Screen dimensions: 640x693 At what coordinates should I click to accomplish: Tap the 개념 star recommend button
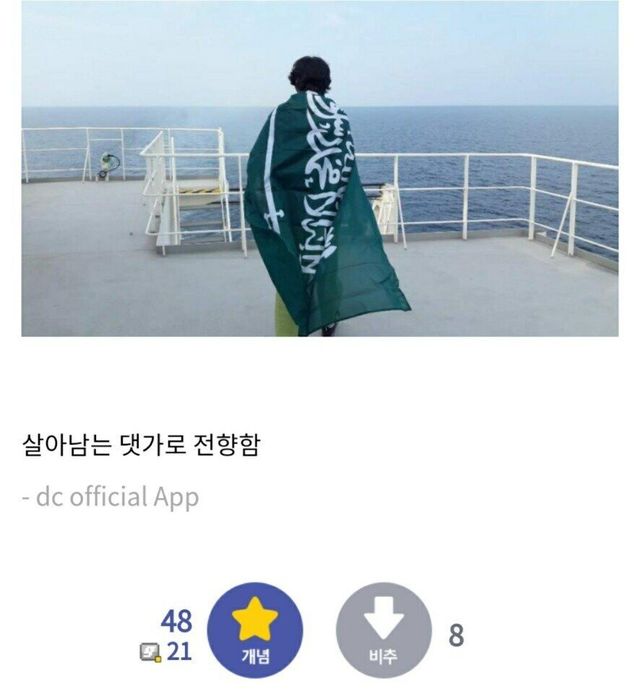pyautogui.click(x=254, y=631)
